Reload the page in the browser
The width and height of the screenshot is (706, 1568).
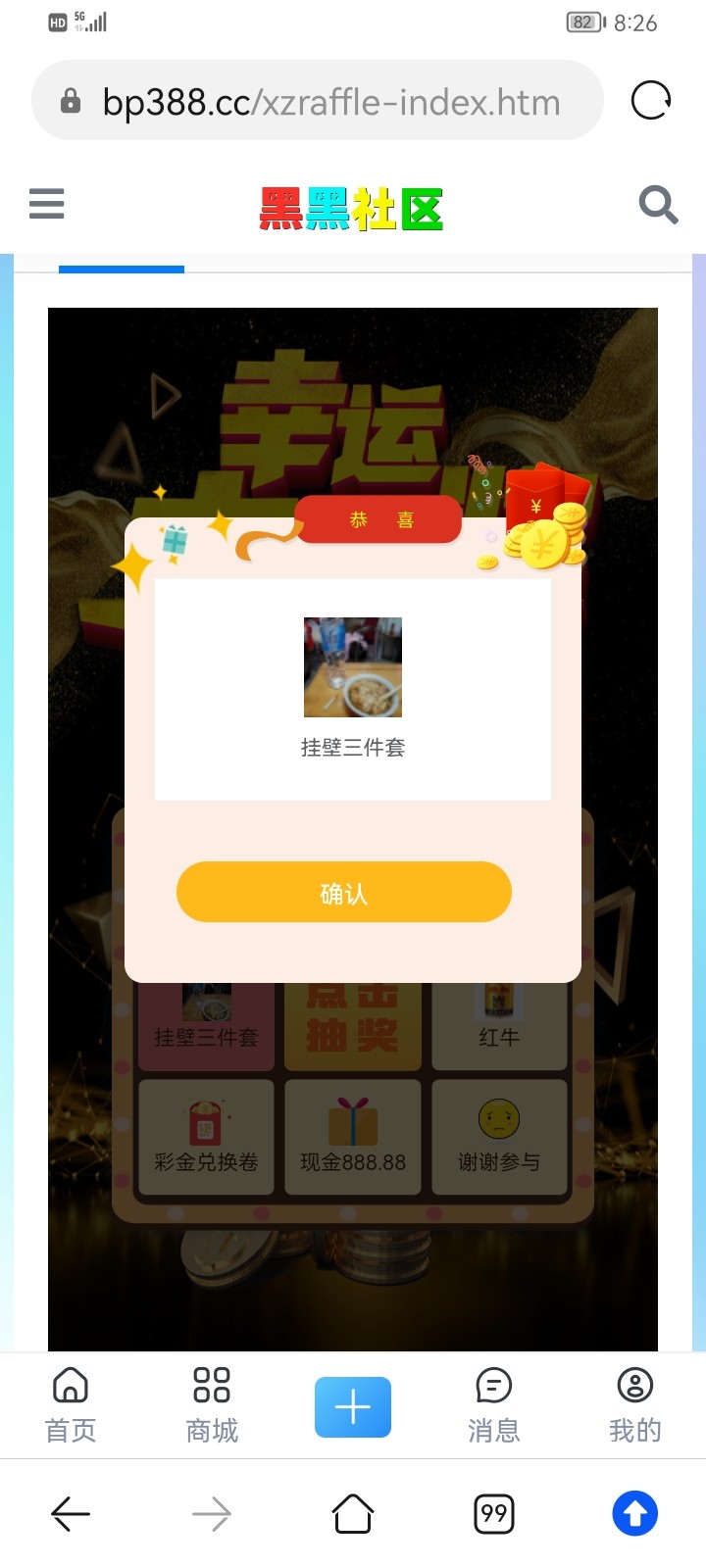[651, 101]
